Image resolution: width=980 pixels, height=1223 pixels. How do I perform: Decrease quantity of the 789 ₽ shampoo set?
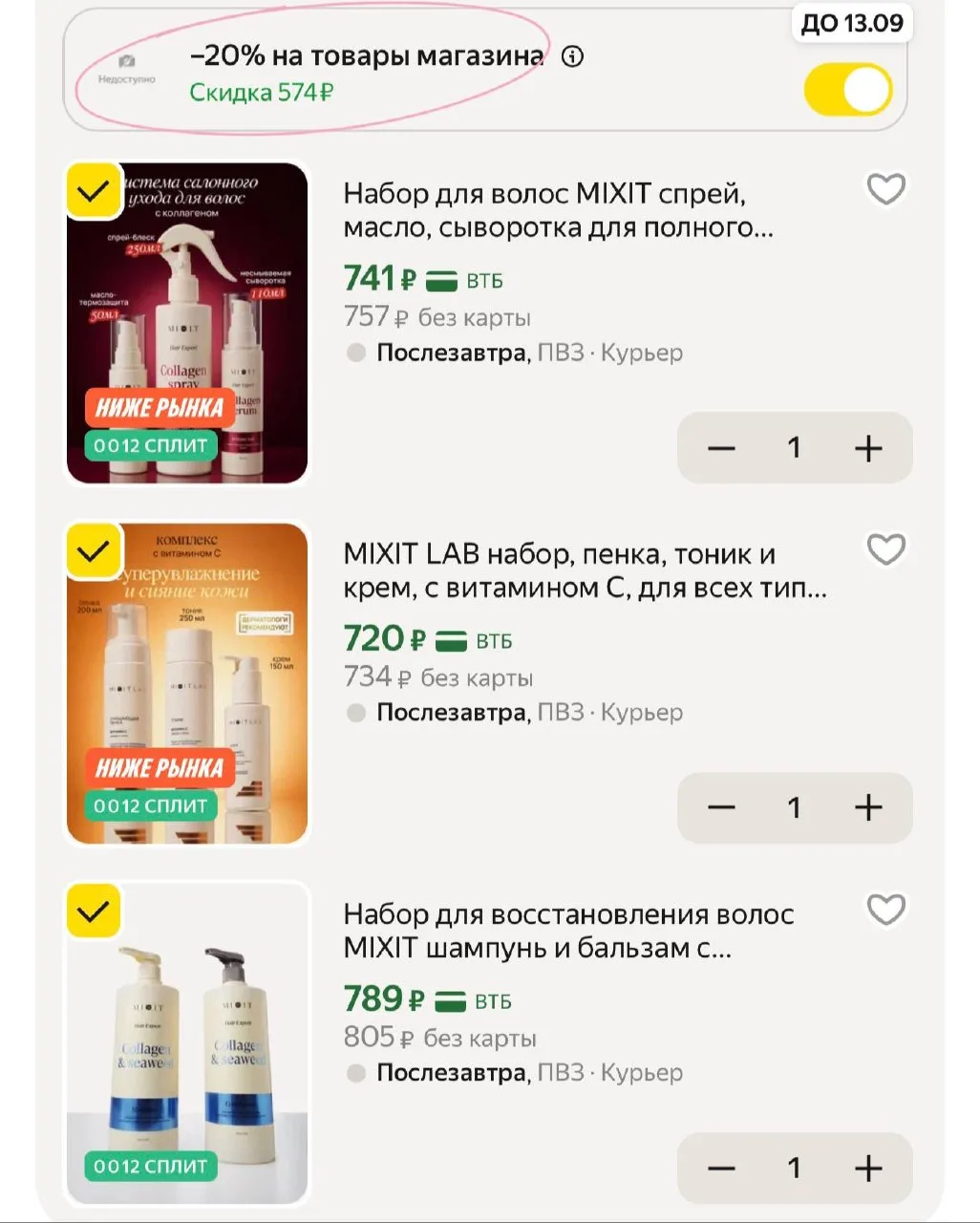721,1168
